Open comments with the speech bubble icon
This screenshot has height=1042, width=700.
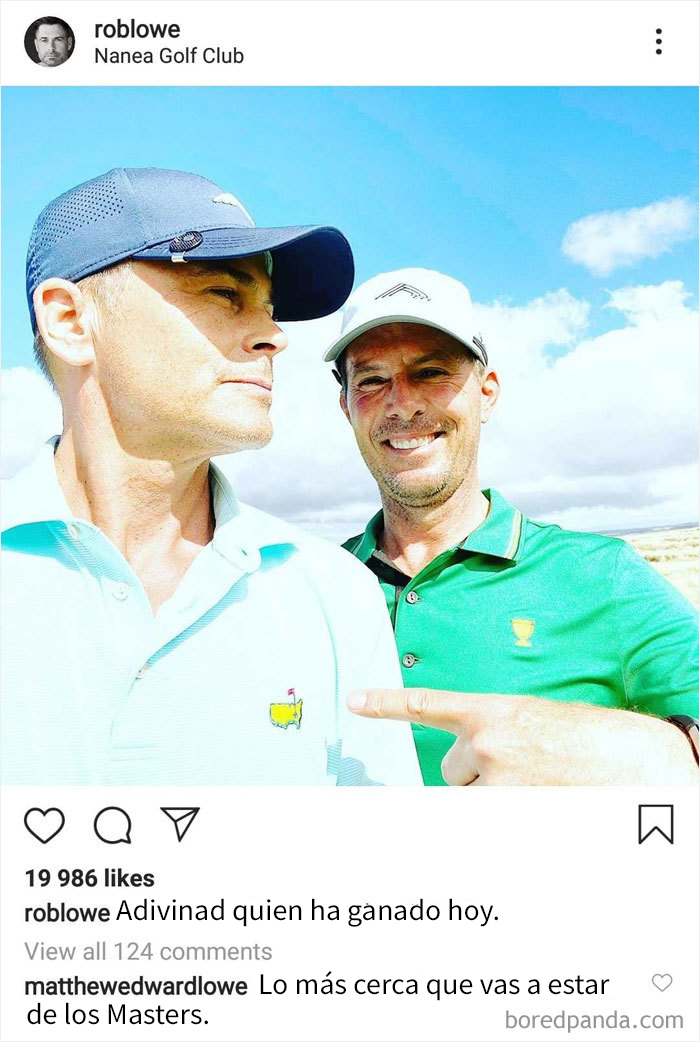tap(112, 825)
